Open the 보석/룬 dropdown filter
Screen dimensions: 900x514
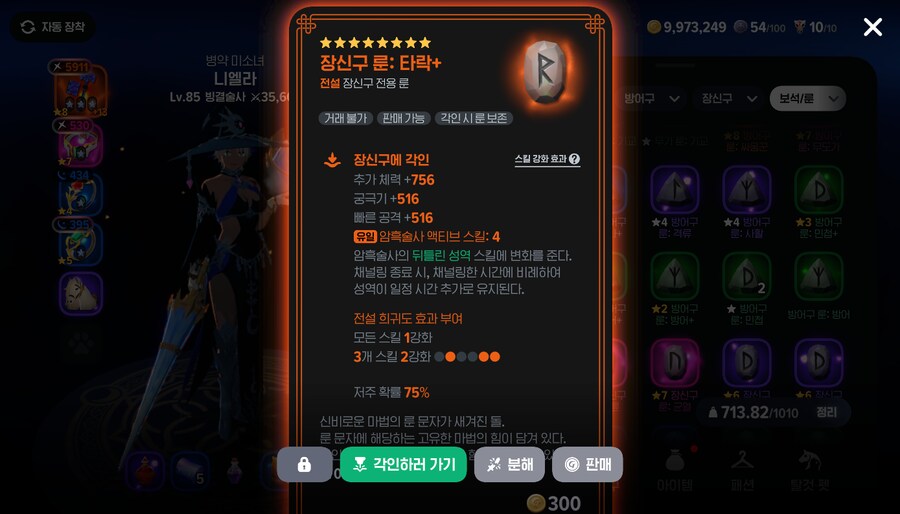[807, 98]
